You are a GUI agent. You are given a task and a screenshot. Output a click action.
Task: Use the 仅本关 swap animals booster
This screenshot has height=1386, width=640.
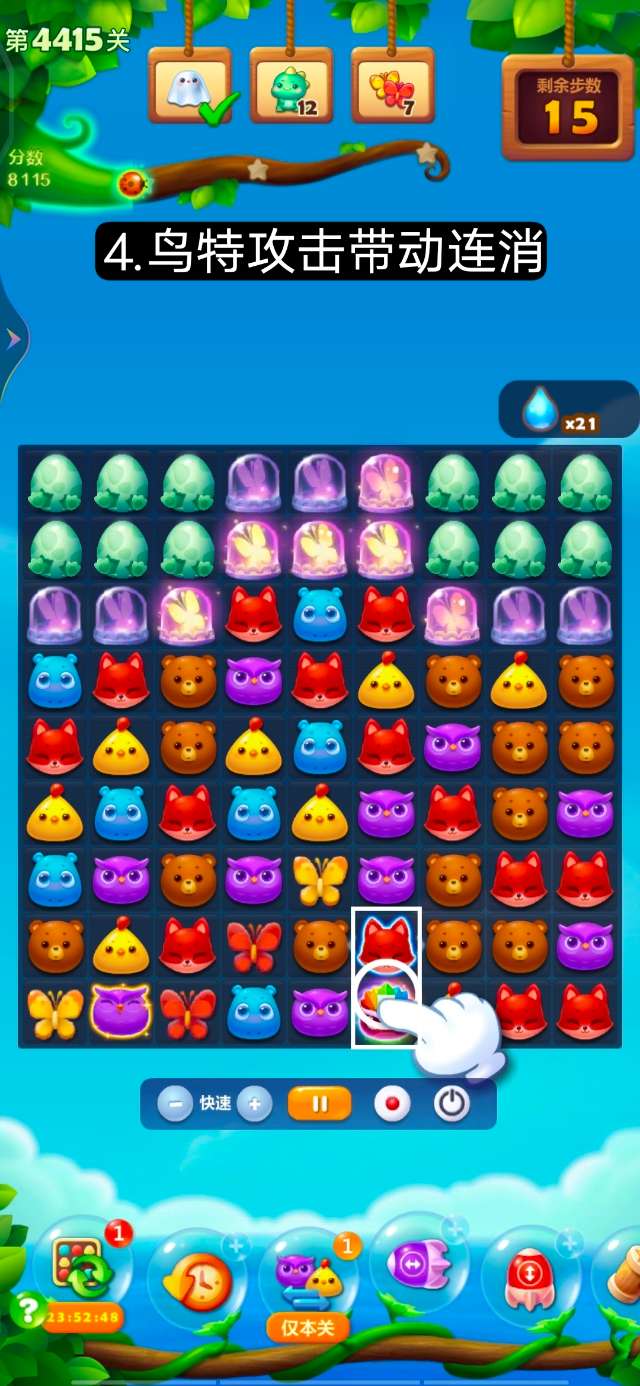(x=308, y=1282)
